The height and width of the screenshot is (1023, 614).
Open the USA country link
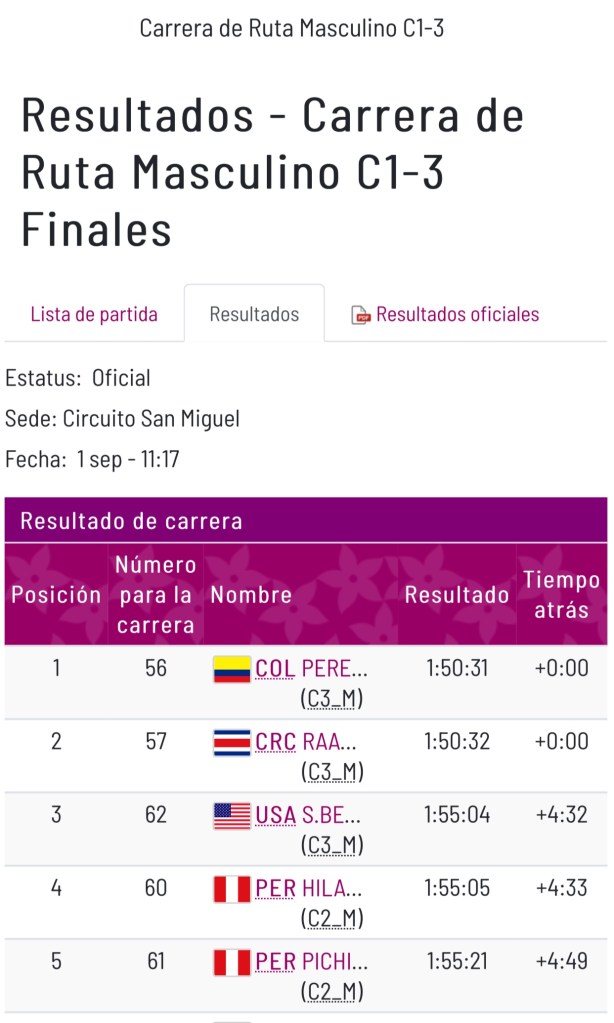tap(275, 816)
